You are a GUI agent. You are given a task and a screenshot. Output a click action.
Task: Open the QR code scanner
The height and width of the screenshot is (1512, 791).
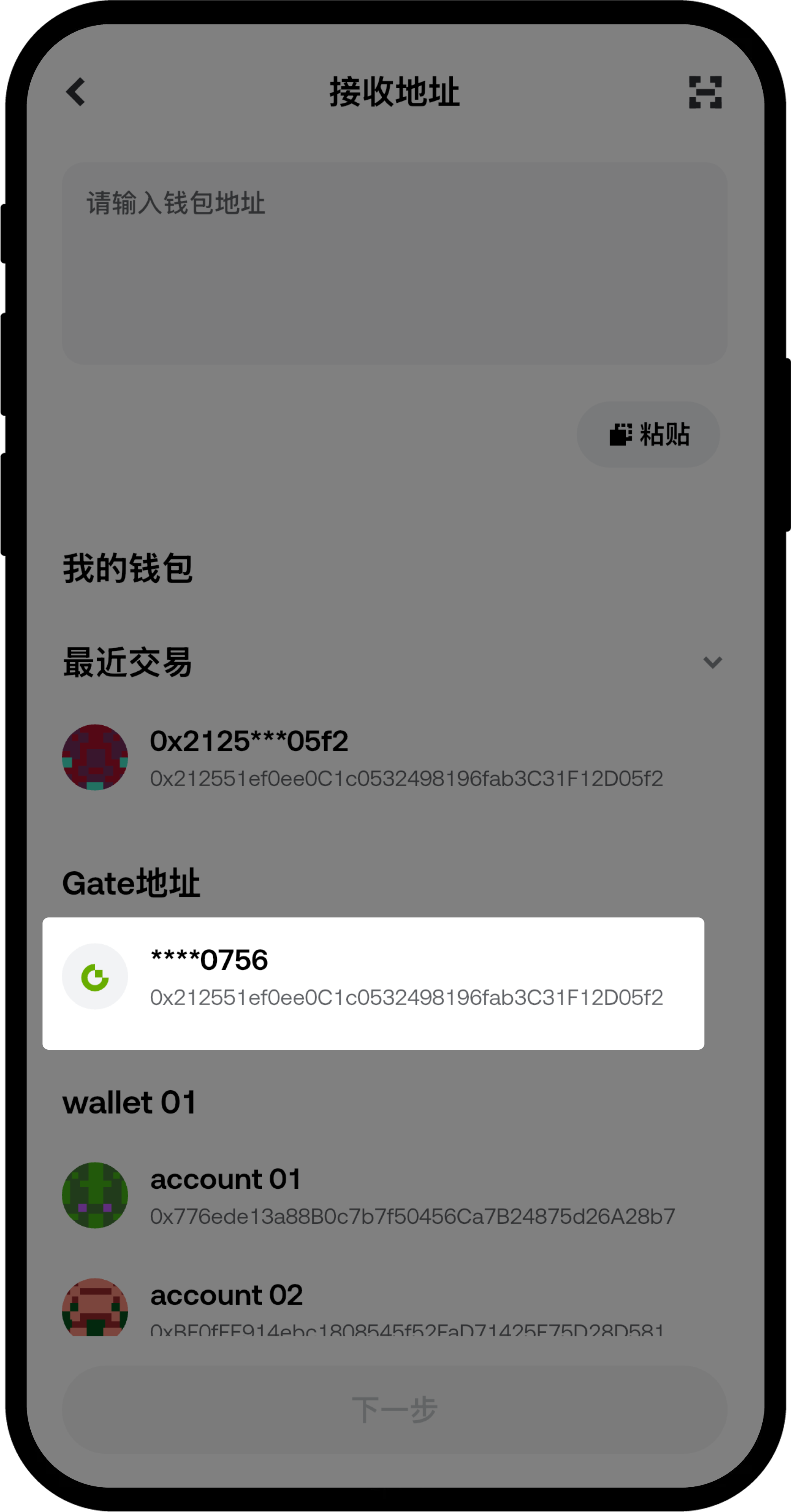[x=705, y=92]
